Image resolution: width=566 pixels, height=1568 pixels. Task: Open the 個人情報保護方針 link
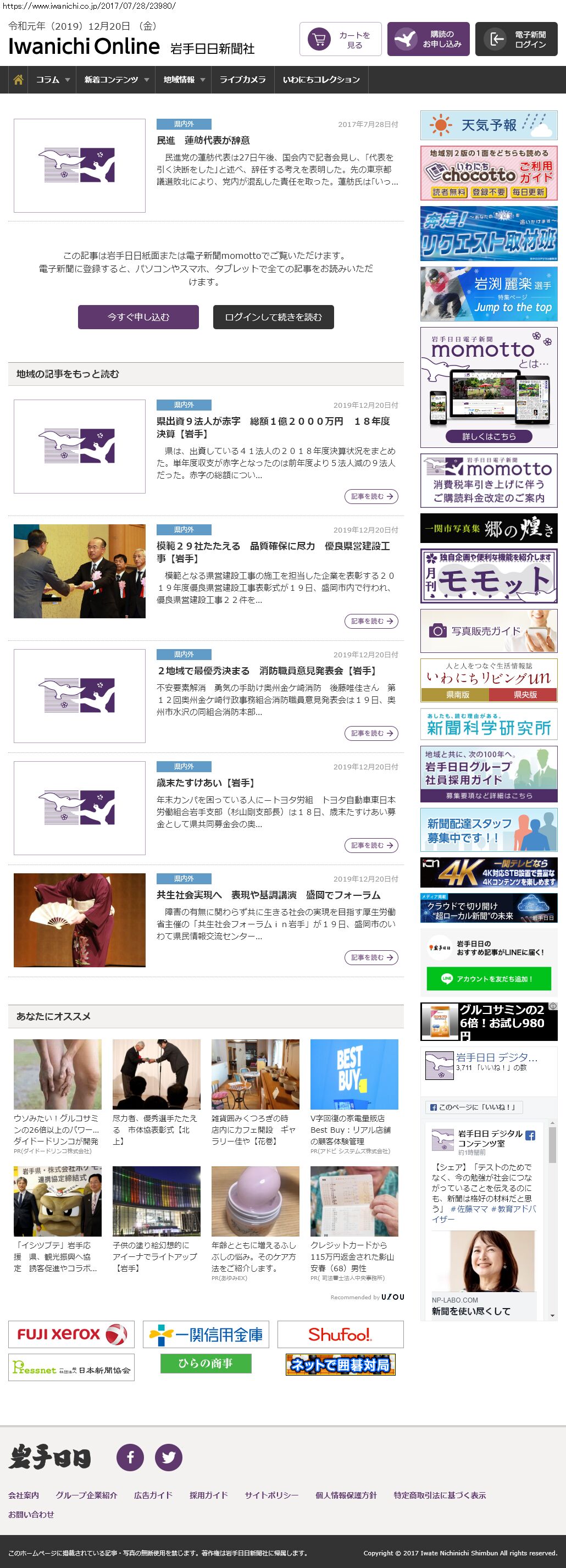346,1495
